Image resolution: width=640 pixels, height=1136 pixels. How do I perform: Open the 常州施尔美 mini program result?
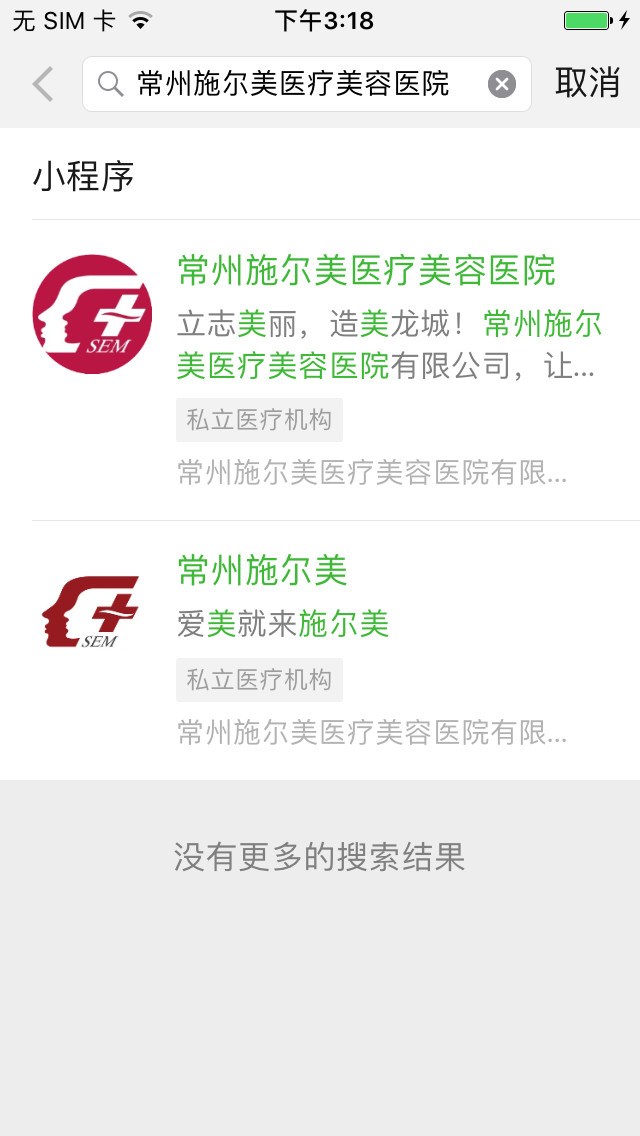click(320, 651)
